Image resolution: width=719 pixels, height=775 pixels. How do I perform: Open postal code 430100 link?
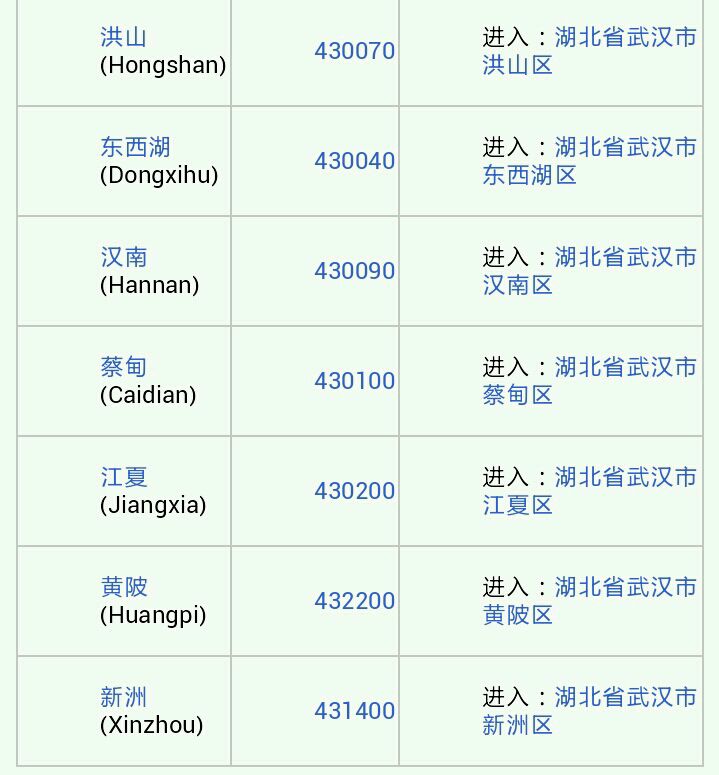coord(355,381)
